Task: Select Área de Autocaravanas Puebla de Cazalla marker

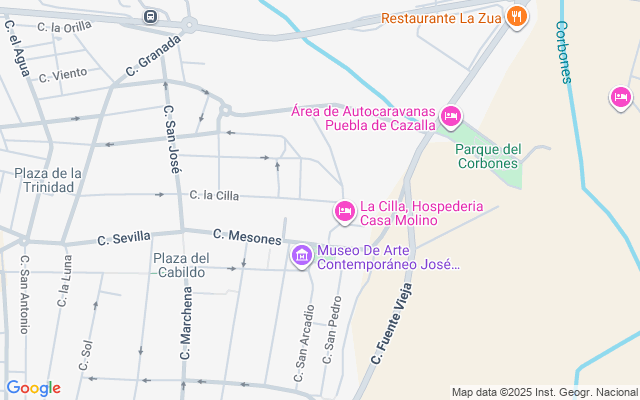Action: [x=451, y=117]
